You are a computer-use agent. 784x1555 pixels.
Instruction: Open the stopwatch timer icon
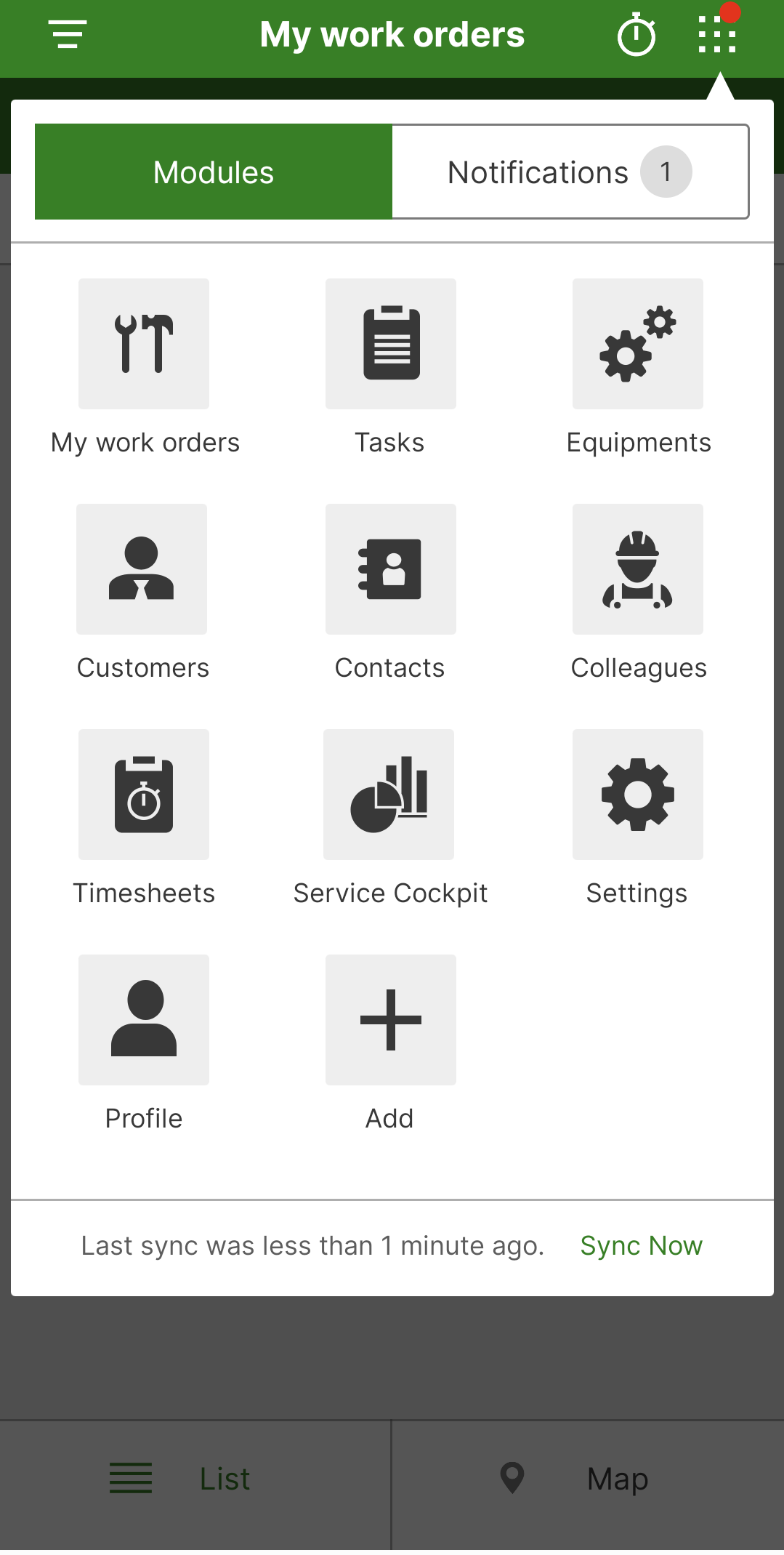637,35
